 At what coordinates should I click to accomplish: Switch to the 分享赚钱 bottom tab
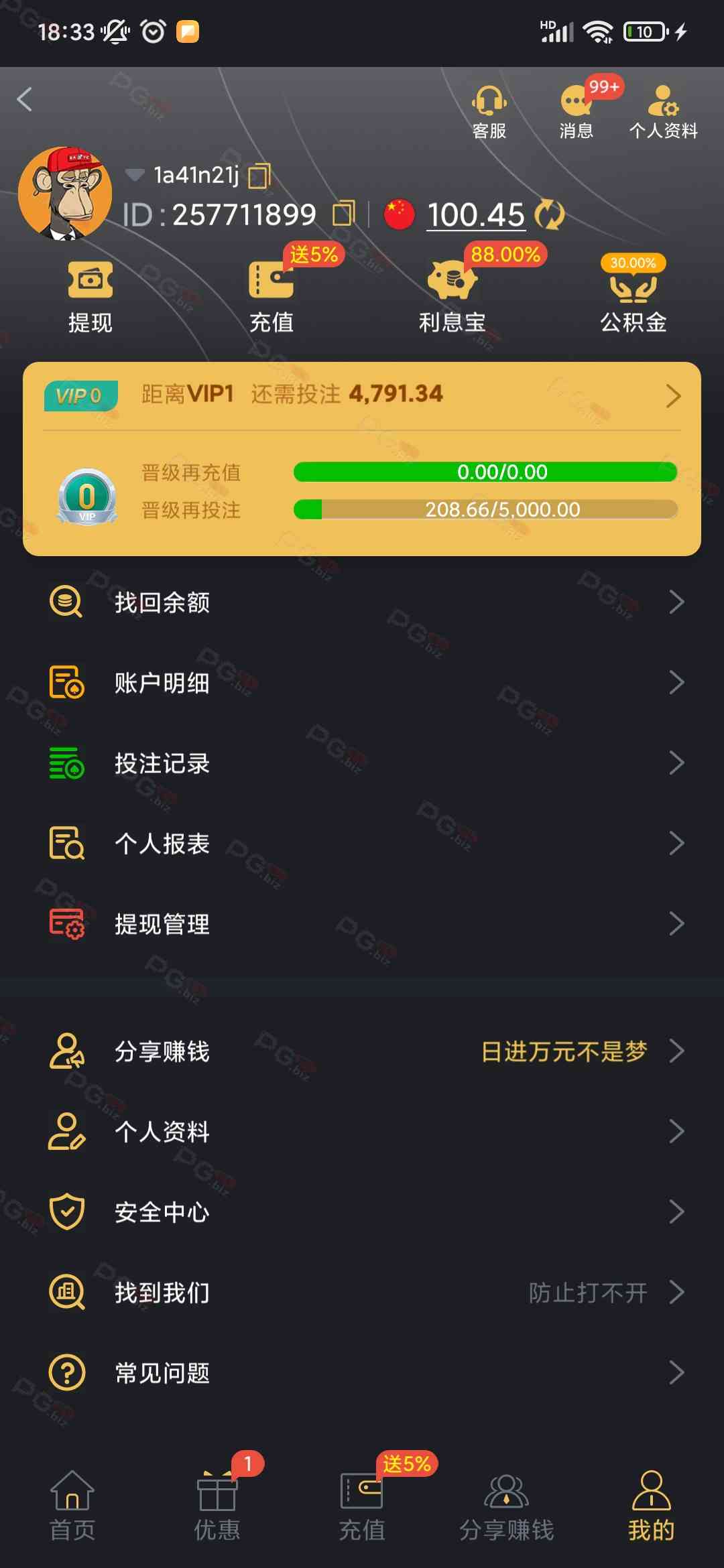(x=507, y=1504)
